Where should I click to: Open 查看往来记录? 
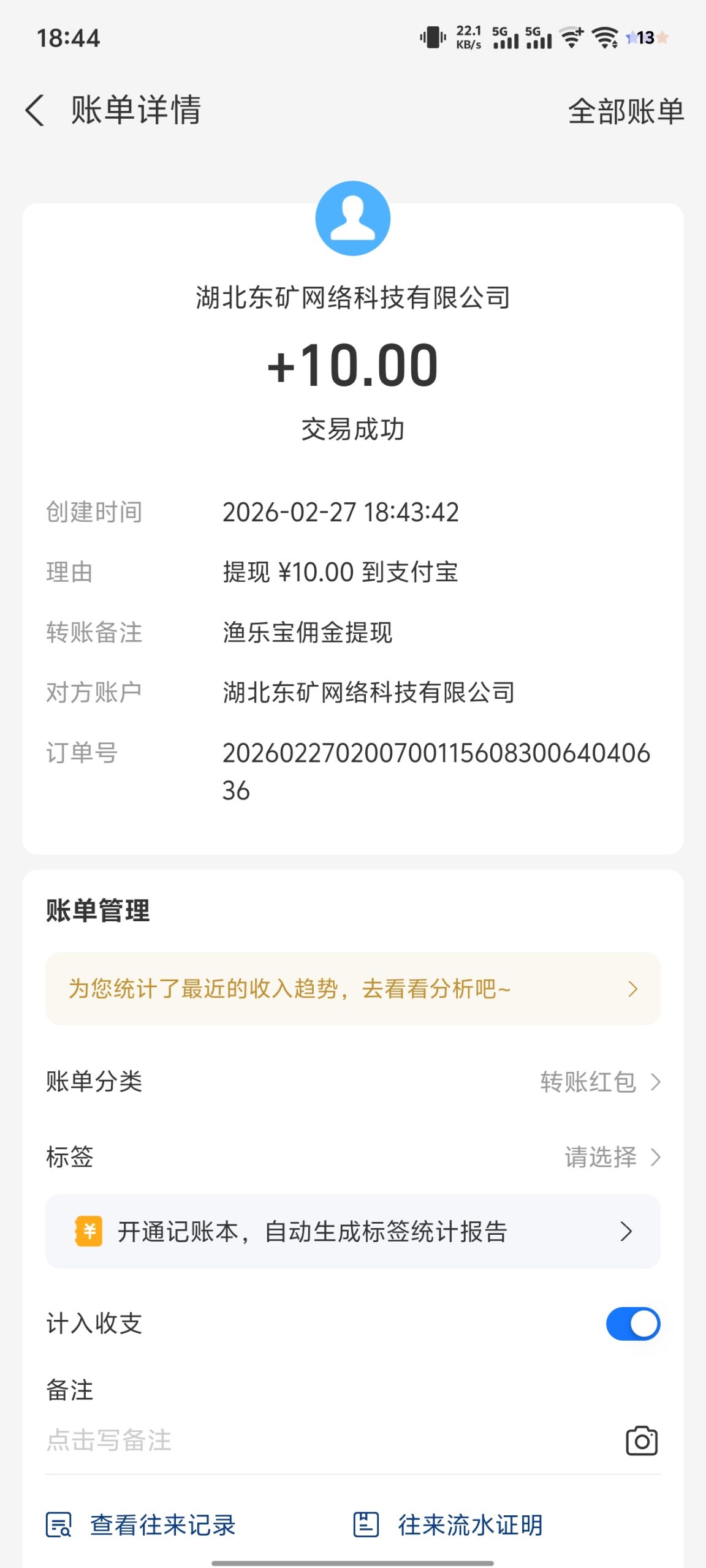(x=142, y=1525)
